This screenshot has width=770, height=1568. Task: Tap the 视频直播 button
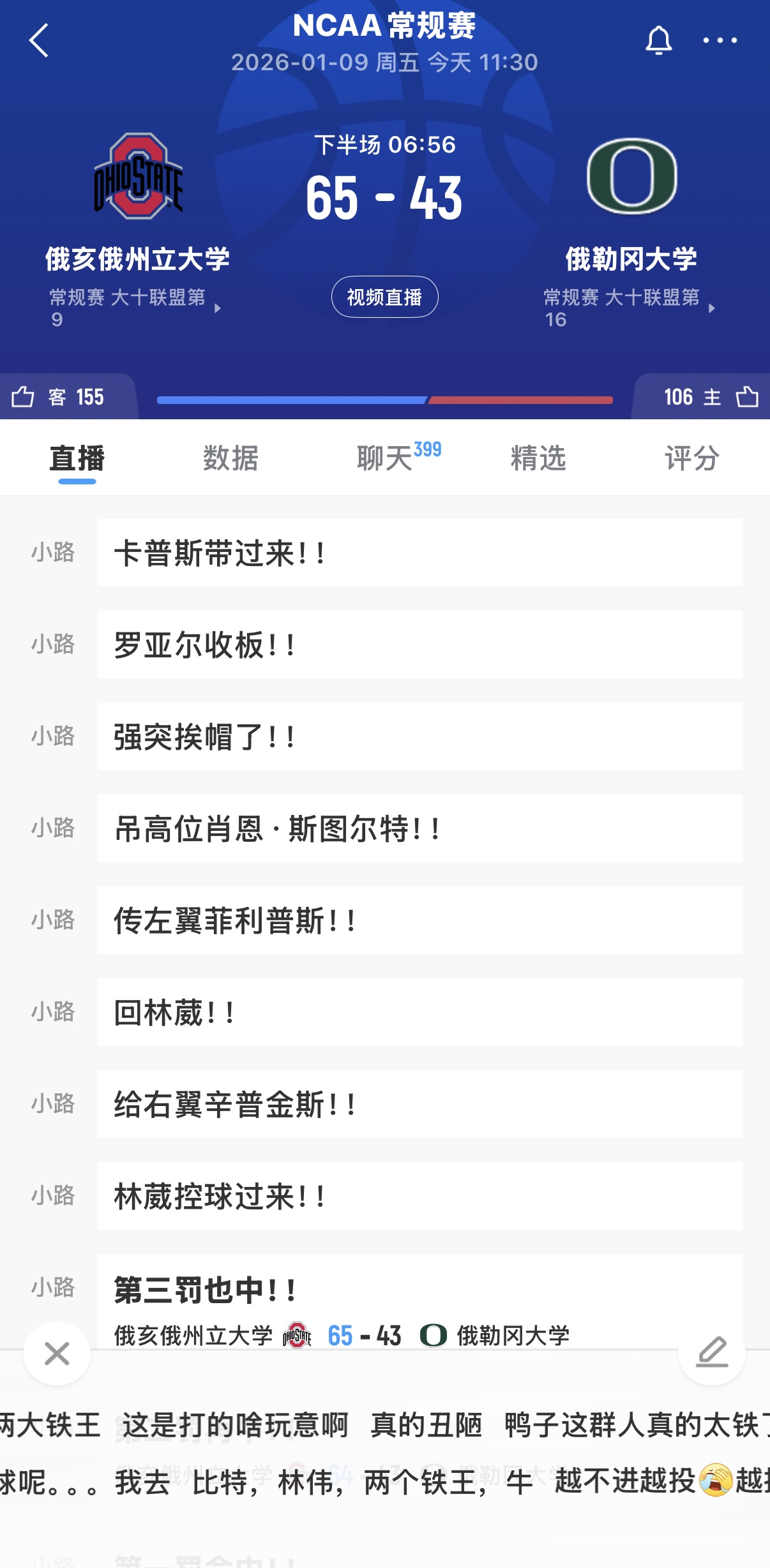384,297
